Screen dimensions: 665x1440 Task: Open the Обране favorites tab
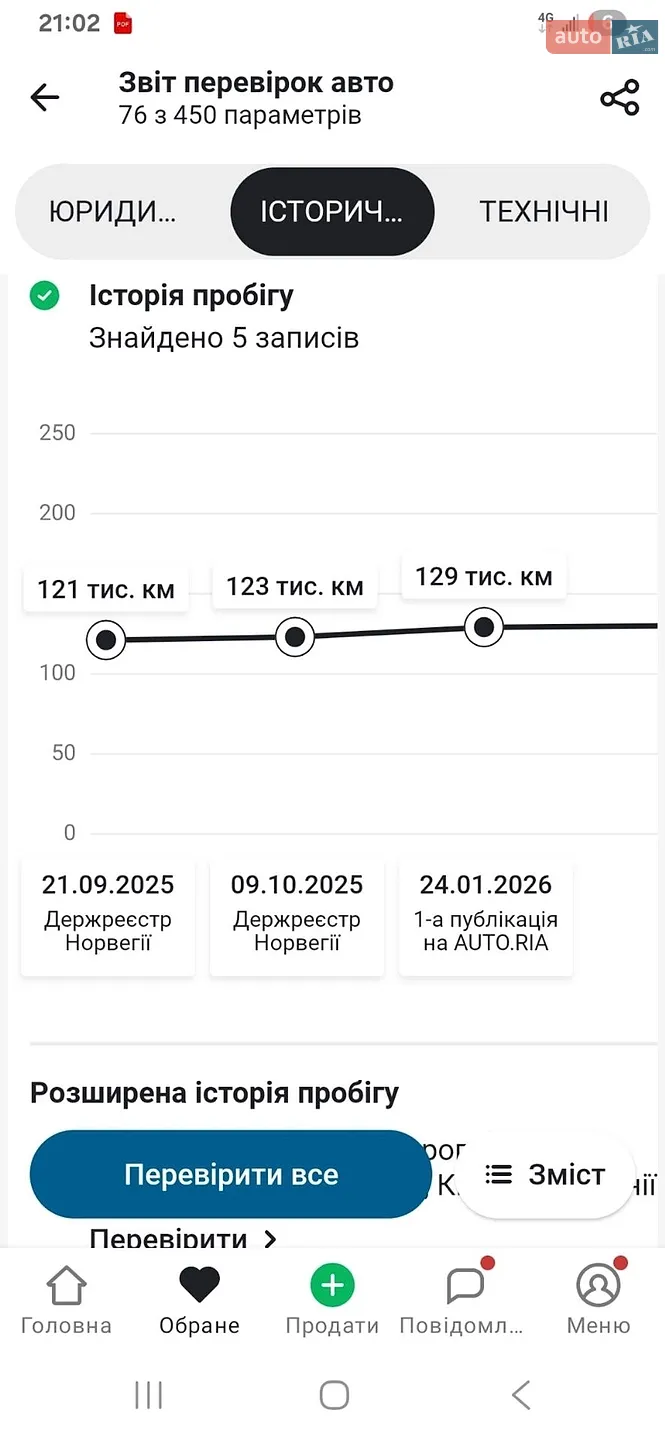pyautogui.click(x=199, y=1301)
